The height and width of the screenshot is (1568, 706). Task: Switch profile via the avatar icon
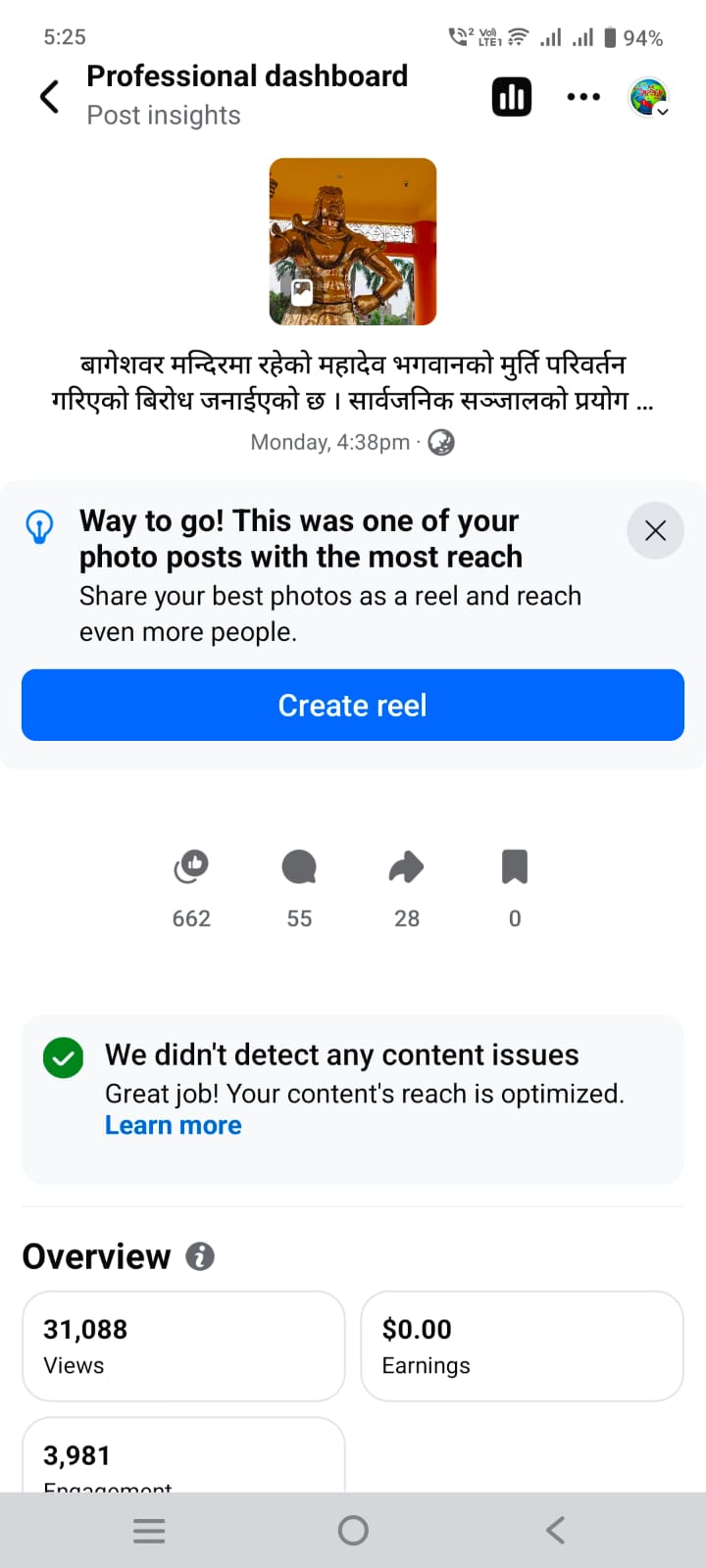648,97
